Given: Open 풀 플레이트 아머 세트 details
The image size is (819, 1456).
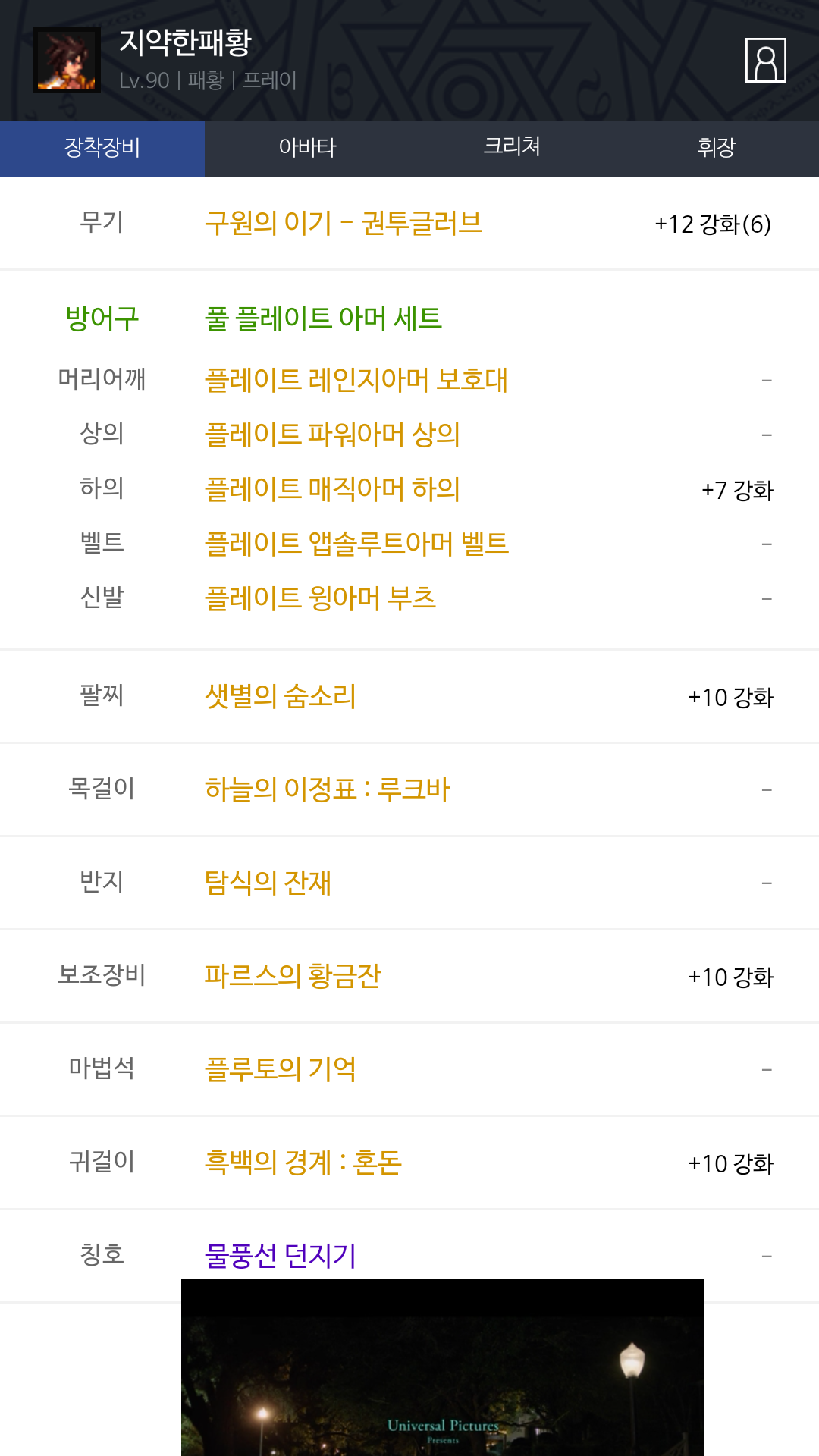Looking at the screenshot, I should point(323,318).
